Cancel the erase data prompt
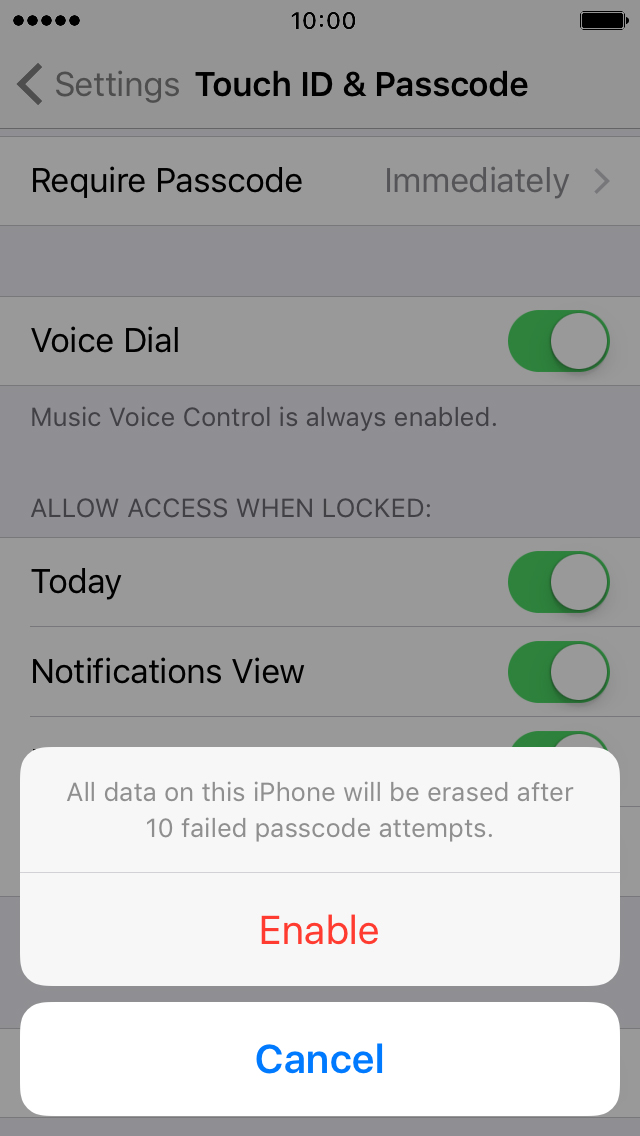Viewport: 640px width, 1136px height. point(320,1059)
